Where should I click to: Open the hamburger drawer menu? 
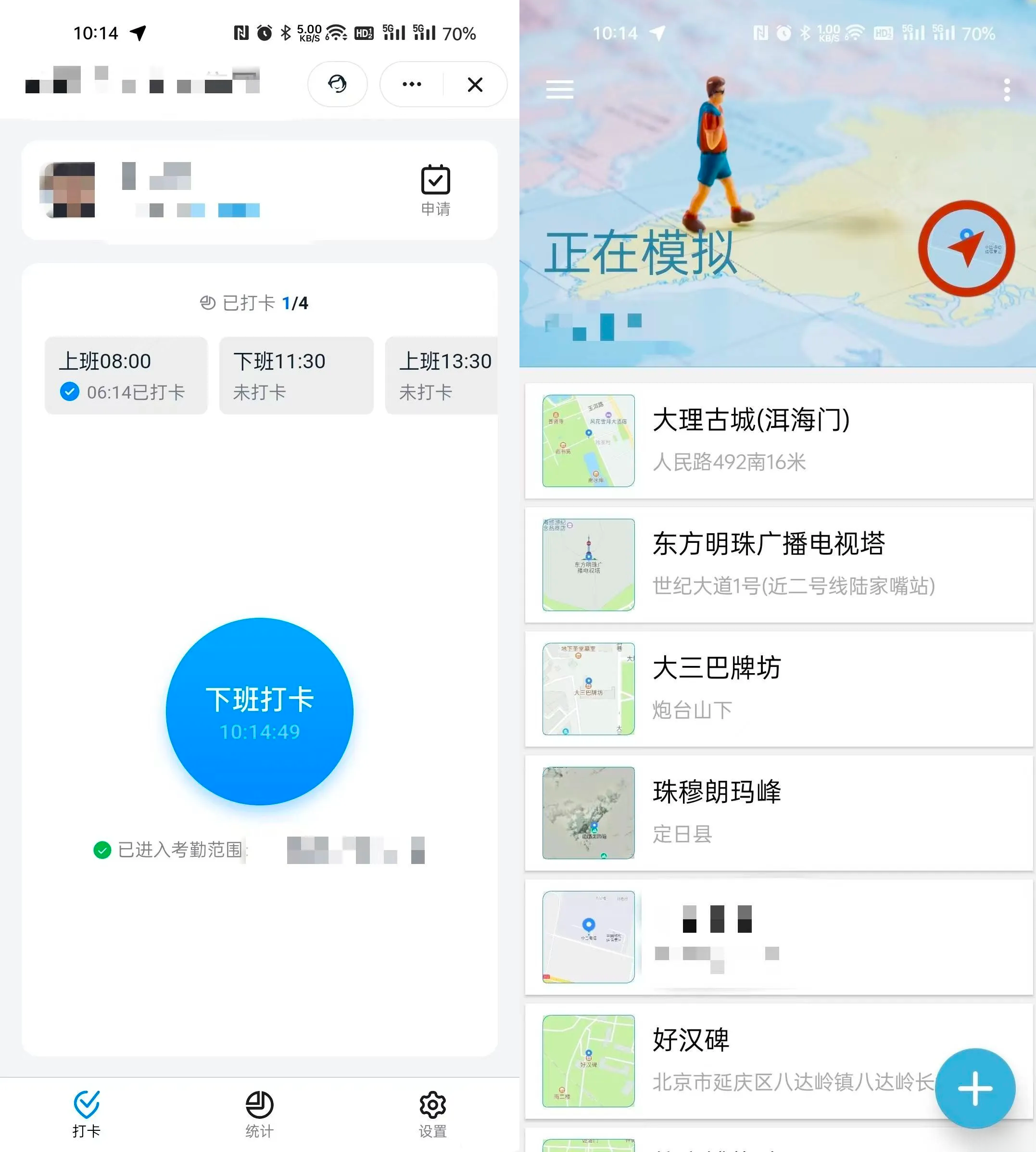click(x=559, y=89)
